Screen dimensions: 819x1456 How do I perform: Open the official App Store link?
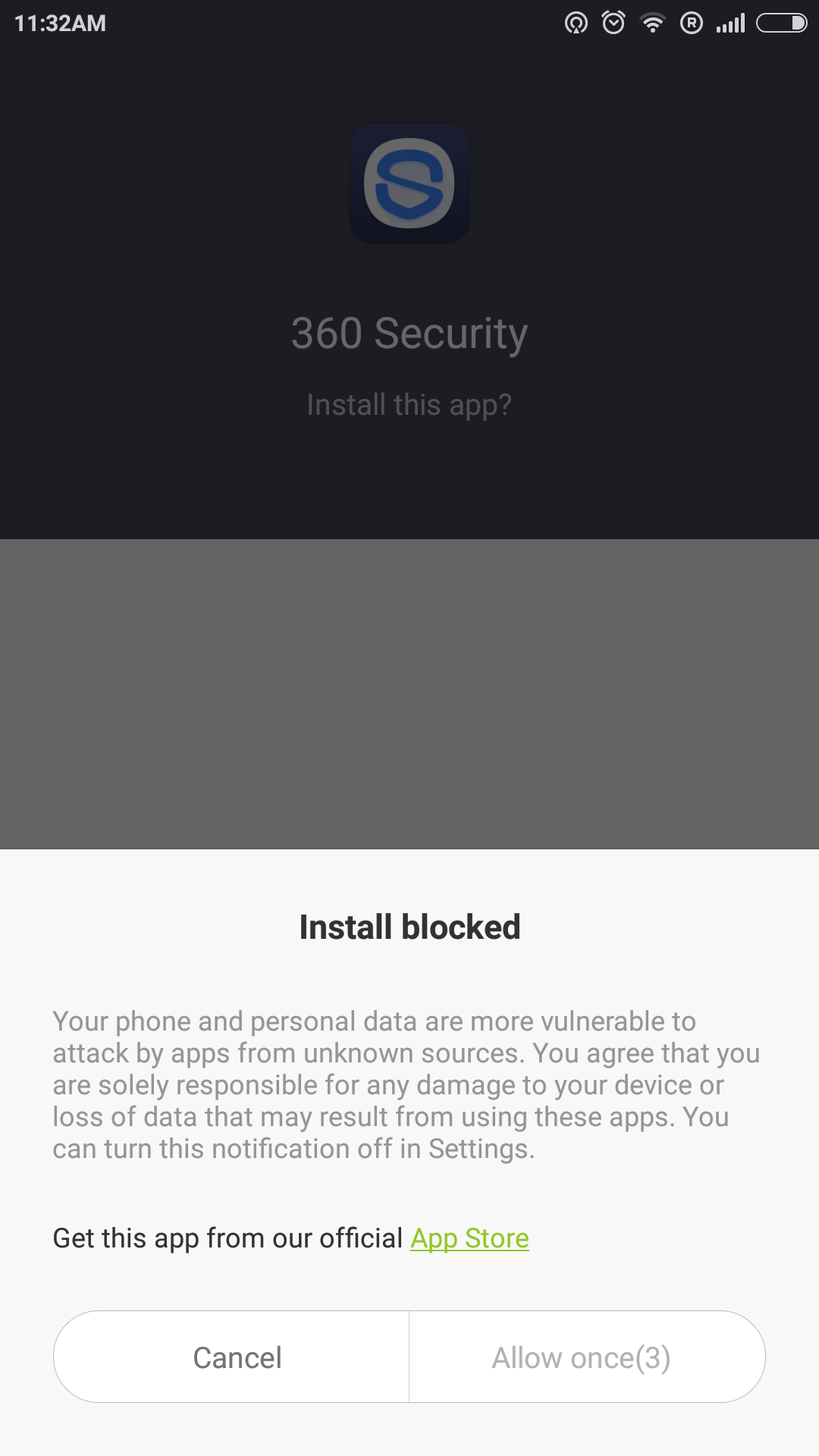pyautogui.click(x=469, y=1238)
